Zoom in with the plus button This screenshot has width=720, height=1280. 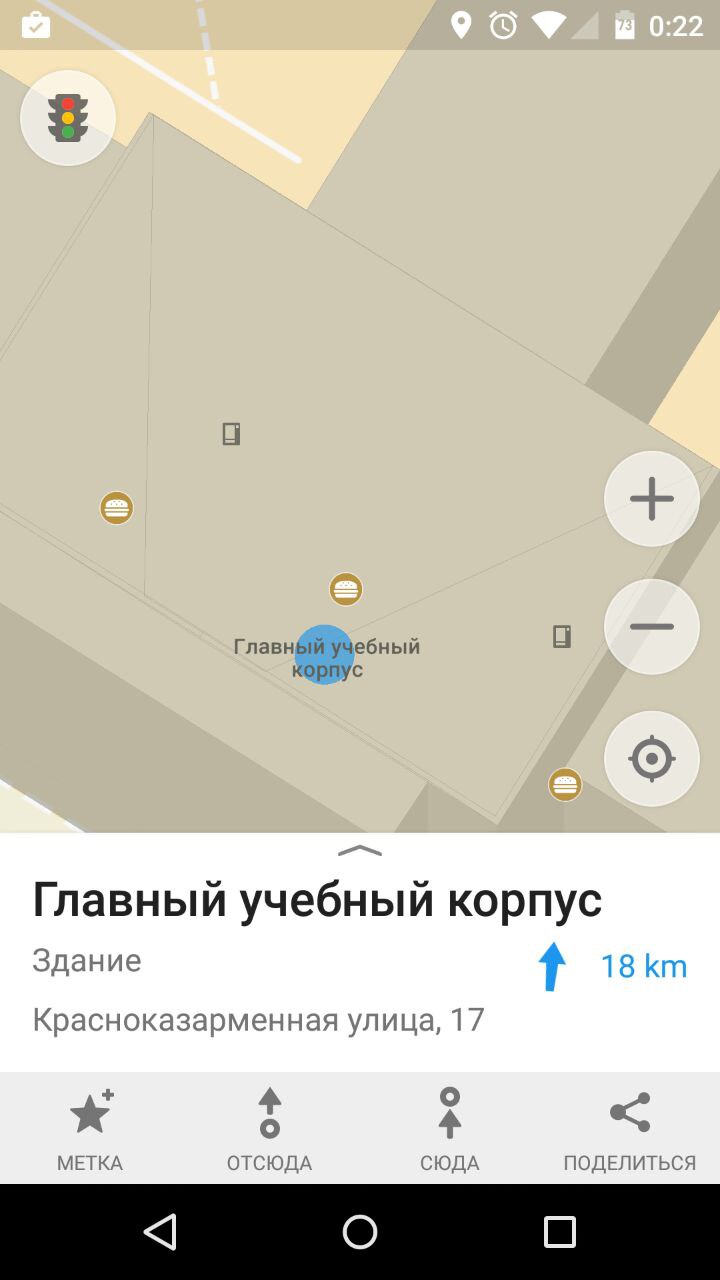pyautogui.click(x=652, y=499)
